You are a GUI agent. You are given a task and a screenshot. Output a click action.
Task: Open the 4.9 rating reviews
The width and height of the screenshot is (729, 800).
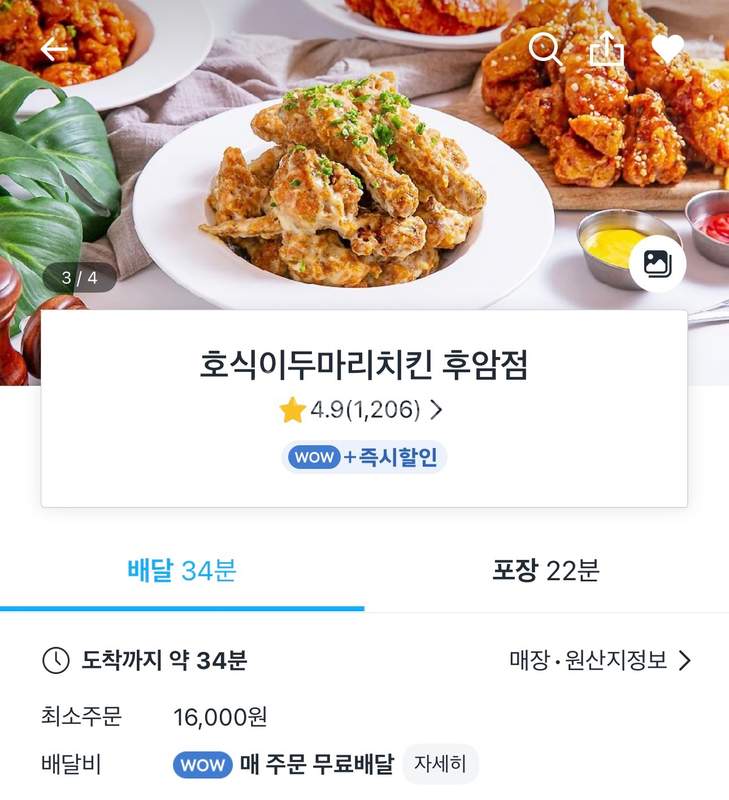tap(362, 410)
